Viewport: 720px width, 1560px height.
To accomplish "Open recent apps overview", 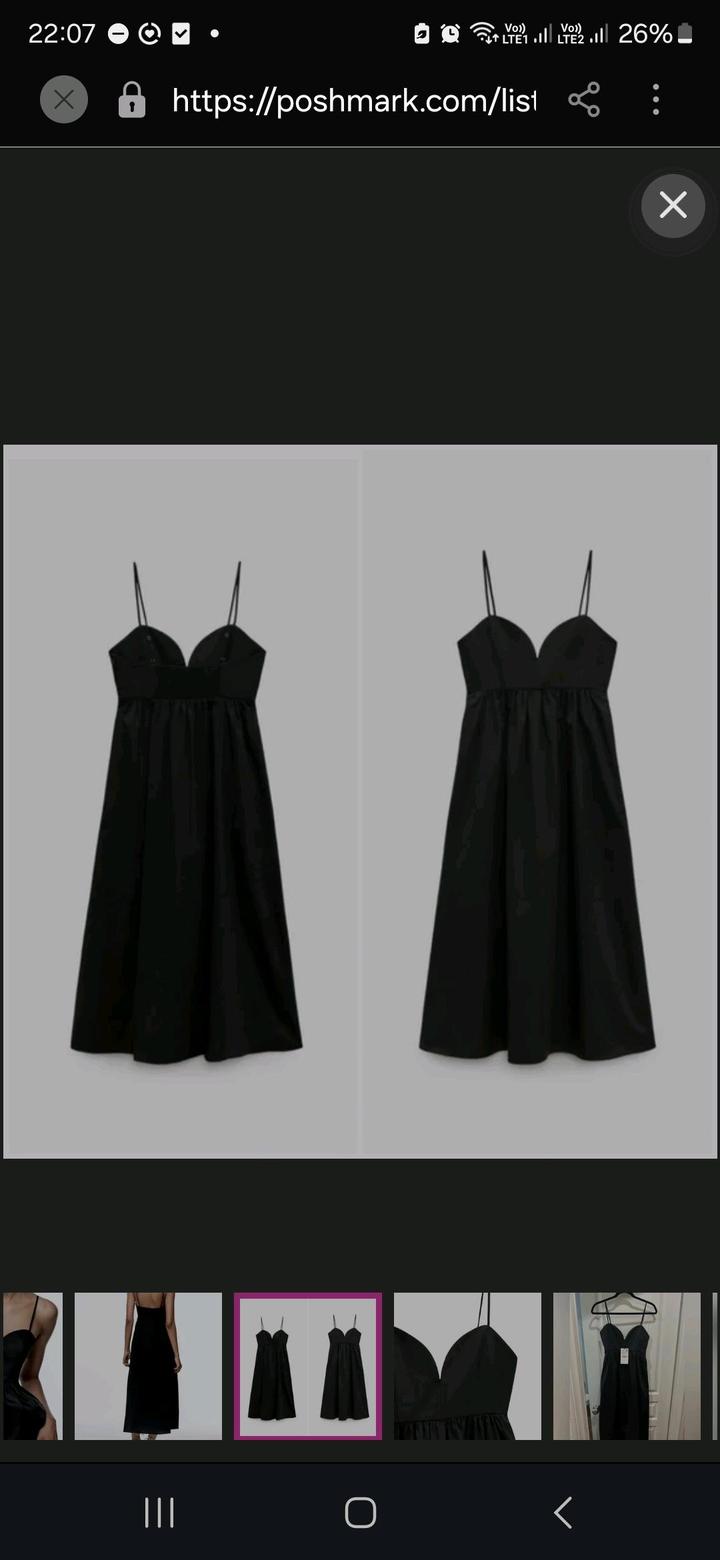I will click(x=159, y=1513).
